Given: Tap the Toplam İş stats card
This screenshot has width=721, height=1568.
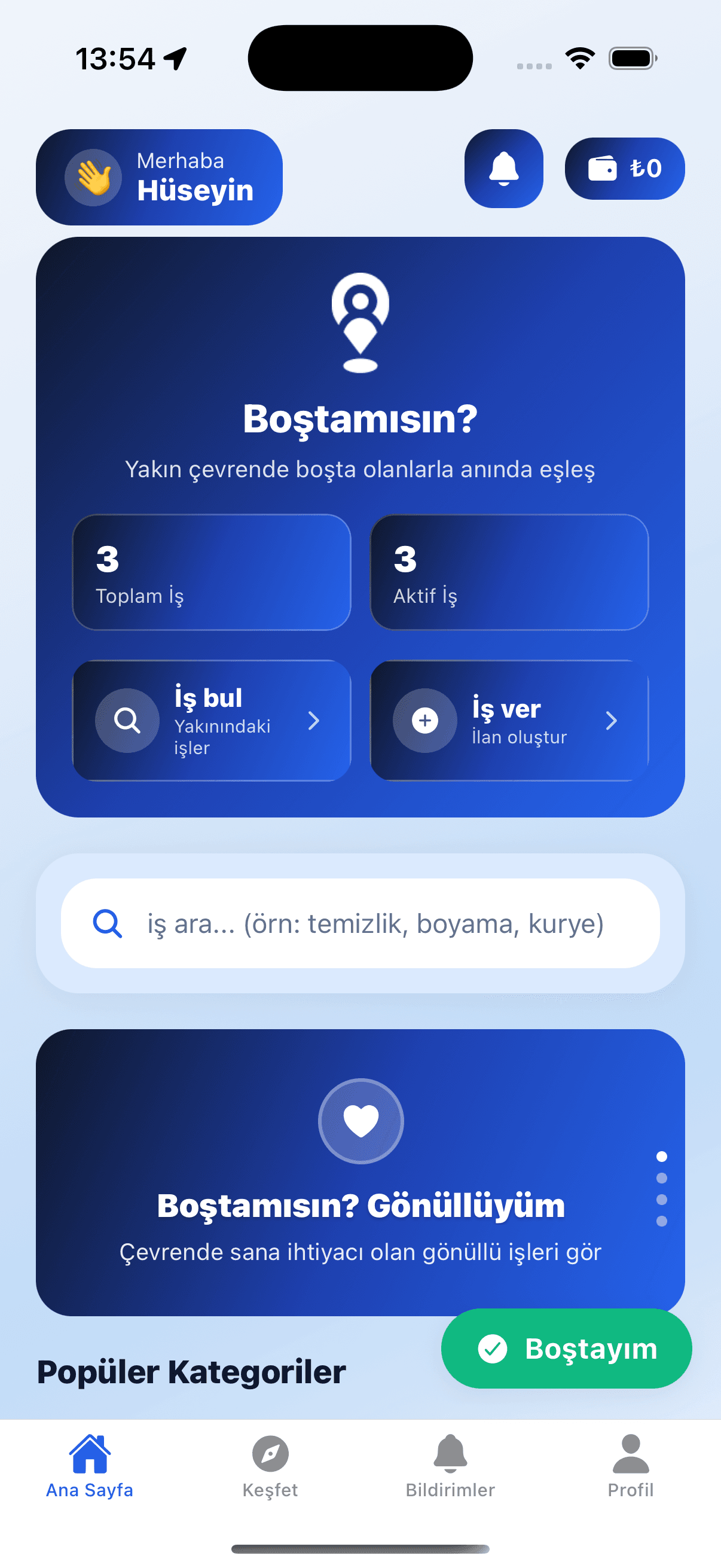Looking at the screenshot, I should (211, 572).
